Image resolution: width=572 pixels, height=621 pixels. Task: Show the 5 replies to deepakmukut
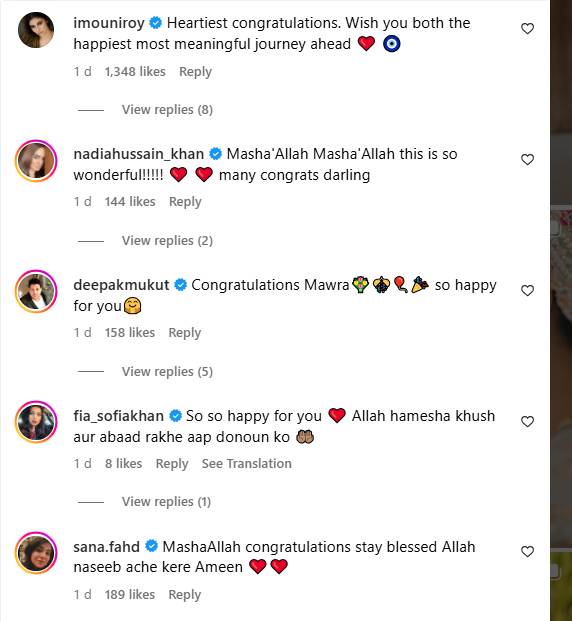[167, 371]
